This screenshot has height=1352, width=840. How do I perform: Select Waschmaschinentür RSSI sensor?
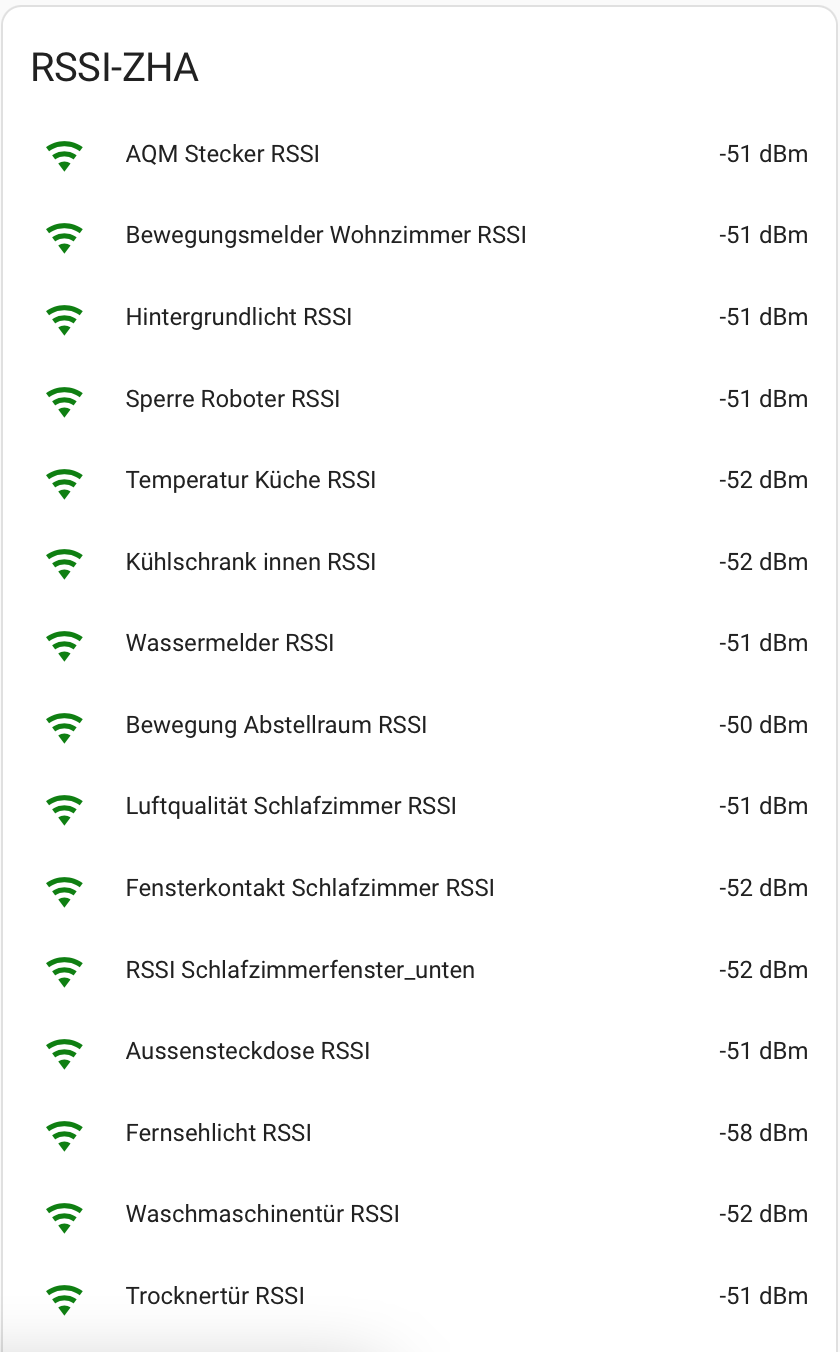point(263,1214)
